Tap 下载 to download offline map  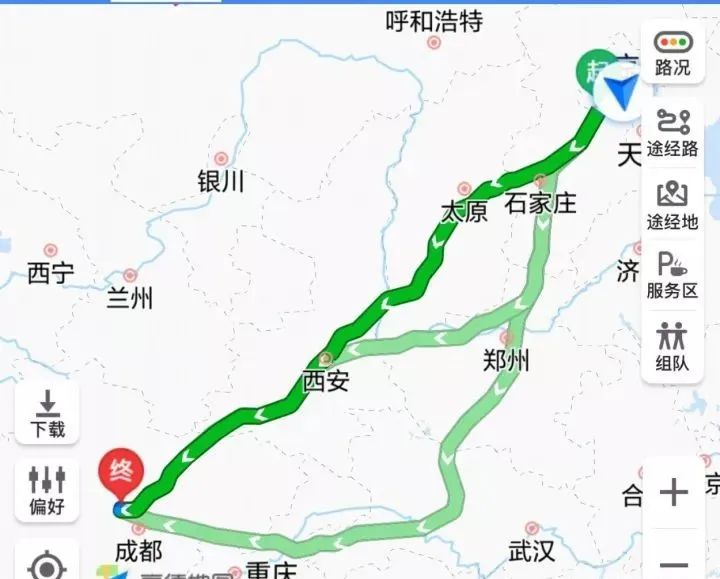point(47,414)
